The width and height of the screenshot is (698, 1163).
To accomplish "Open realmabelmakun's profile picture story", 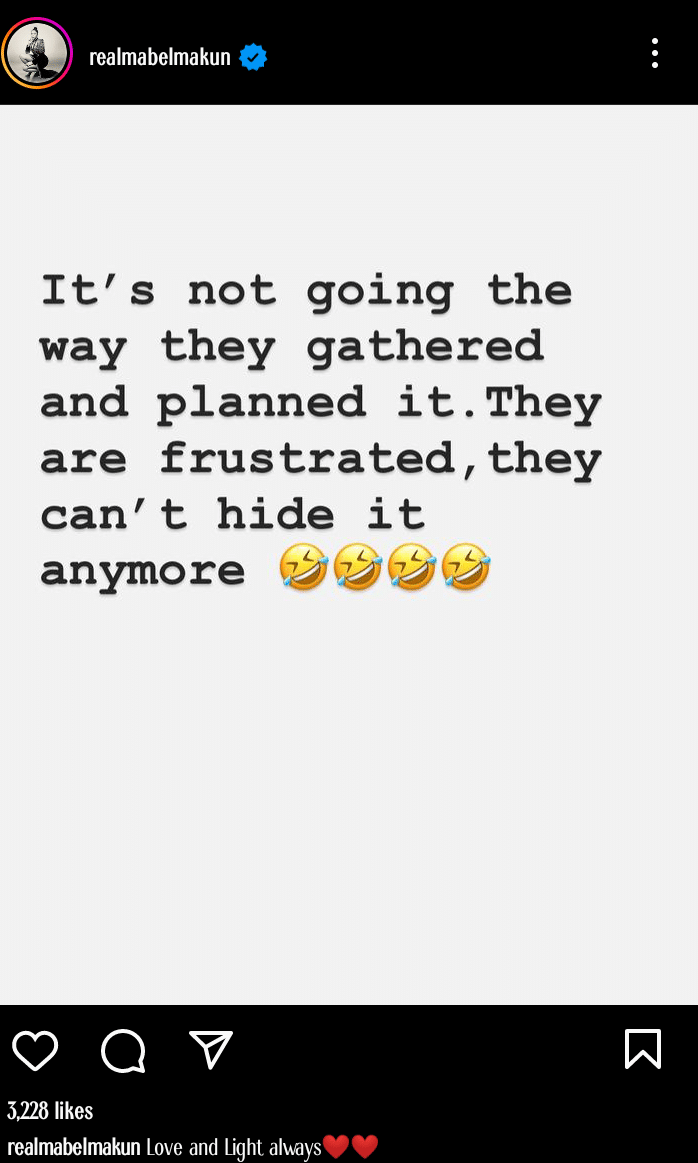I will (37, 53).
